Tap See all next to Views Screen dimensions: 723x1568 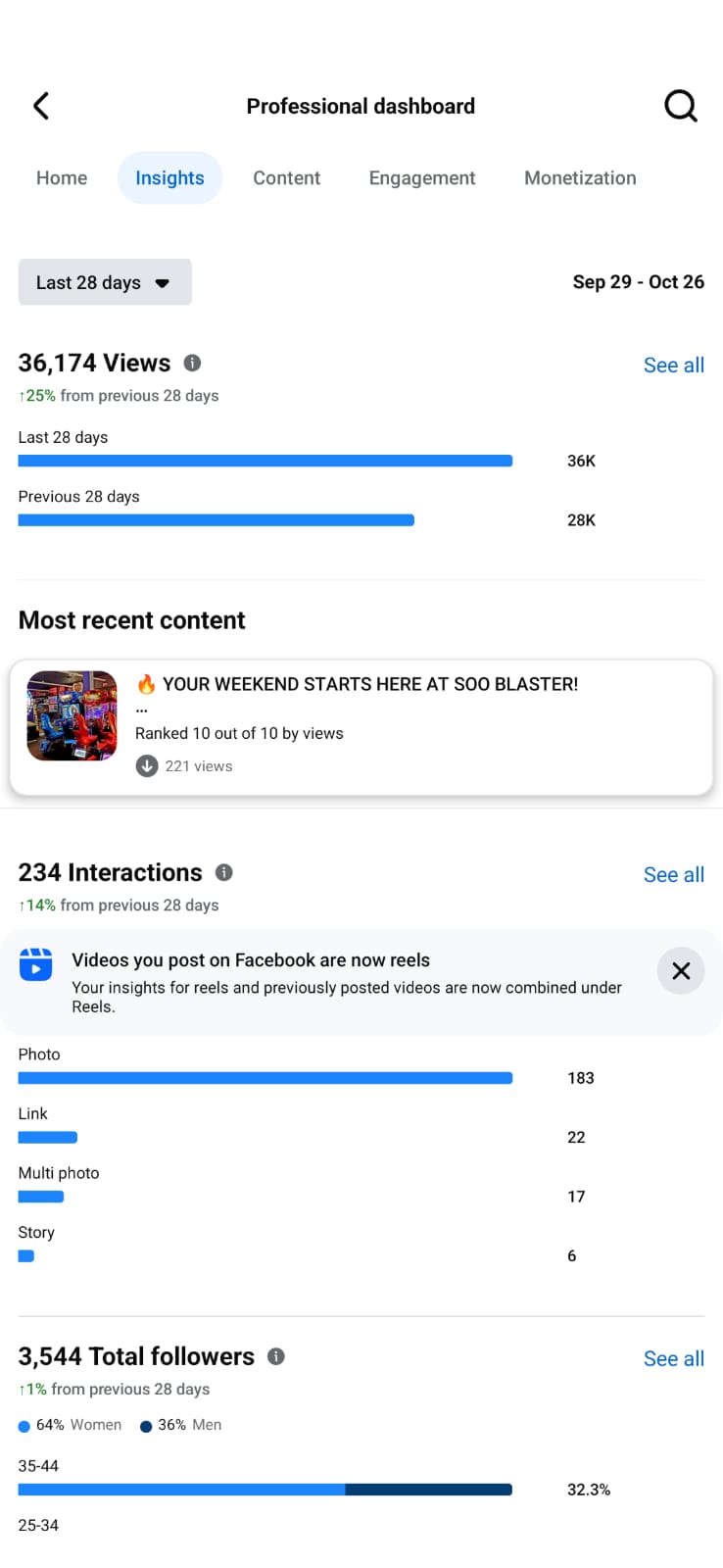pyautogui.click(x=673, y=366)
